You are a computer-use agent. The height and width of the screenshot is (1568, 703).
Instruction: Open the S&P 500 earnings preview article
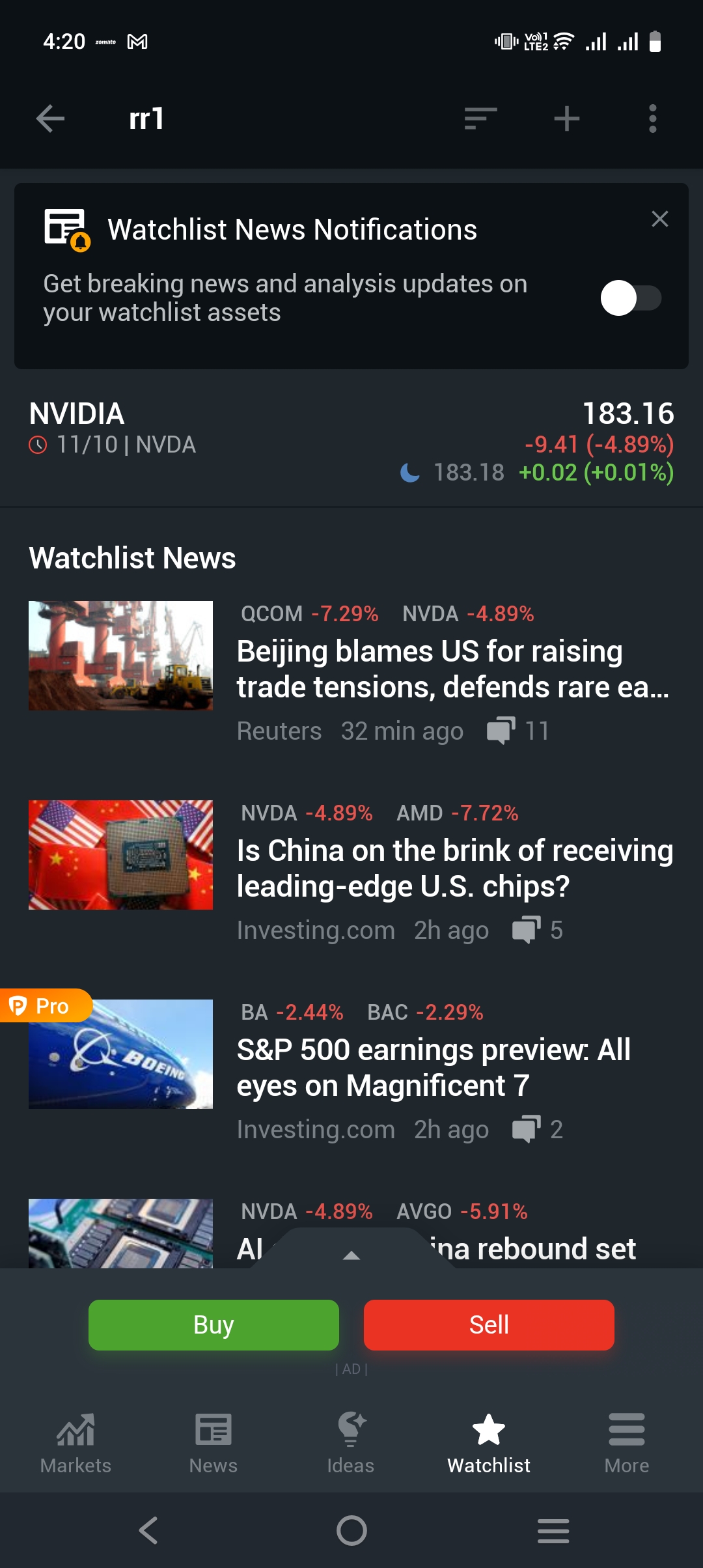[x=434, y=1068]
